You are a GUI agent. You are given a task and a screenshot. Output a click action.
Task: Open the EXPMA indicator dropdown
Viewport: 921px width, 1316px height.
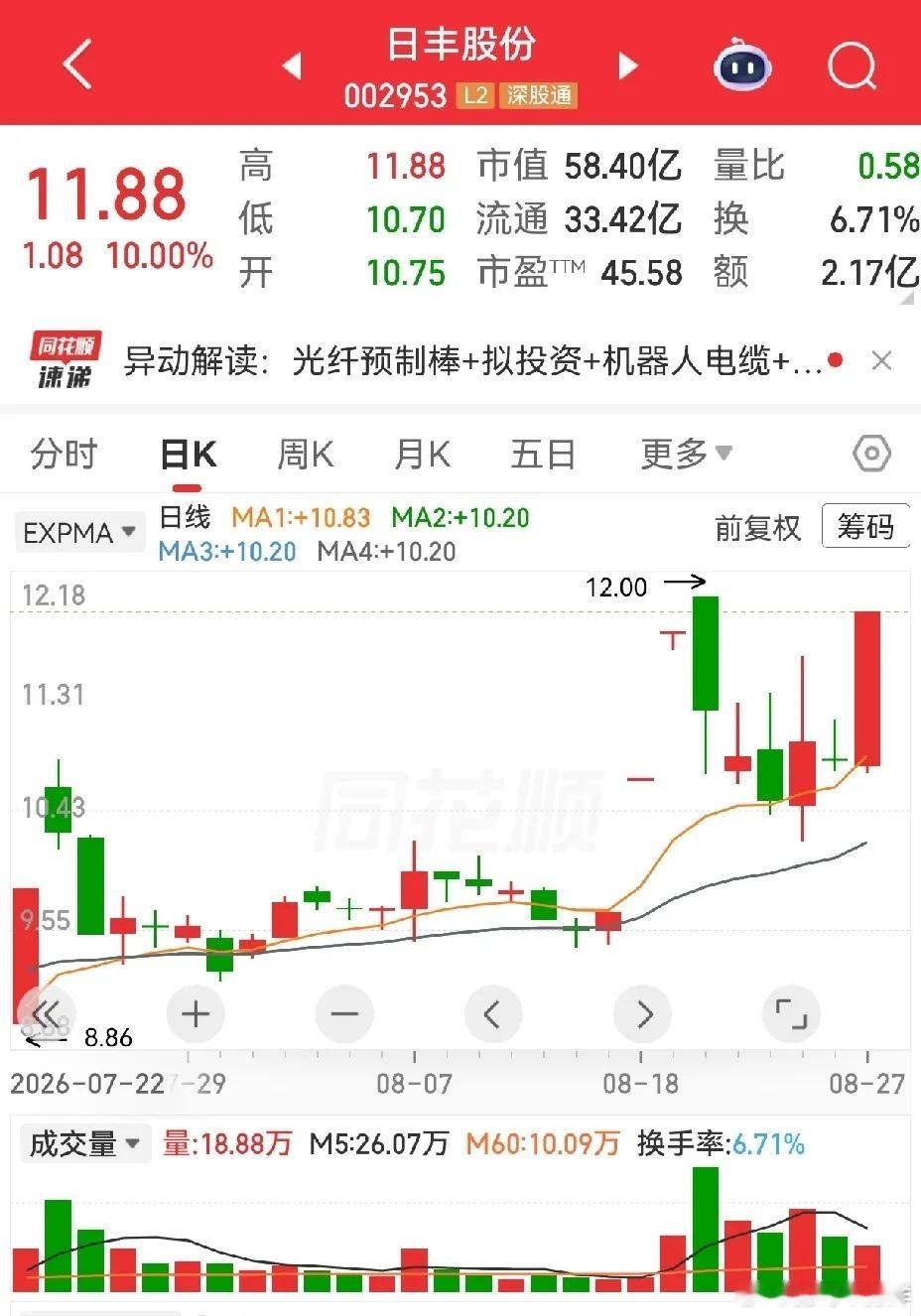pyautogui.click(x=79, y=533)
